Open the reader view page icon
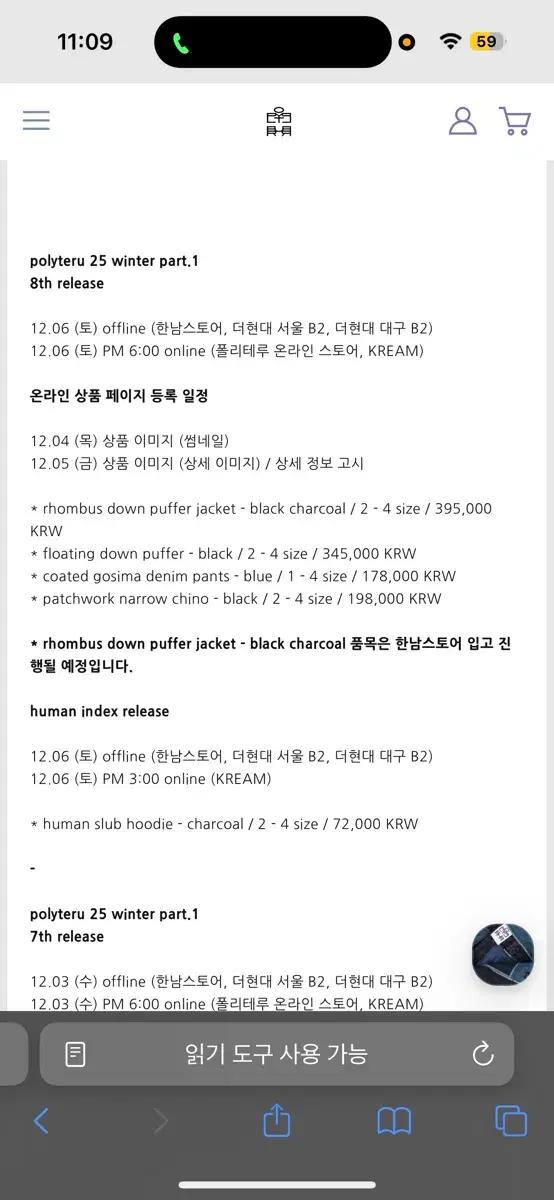 (x=76, y=1053)
